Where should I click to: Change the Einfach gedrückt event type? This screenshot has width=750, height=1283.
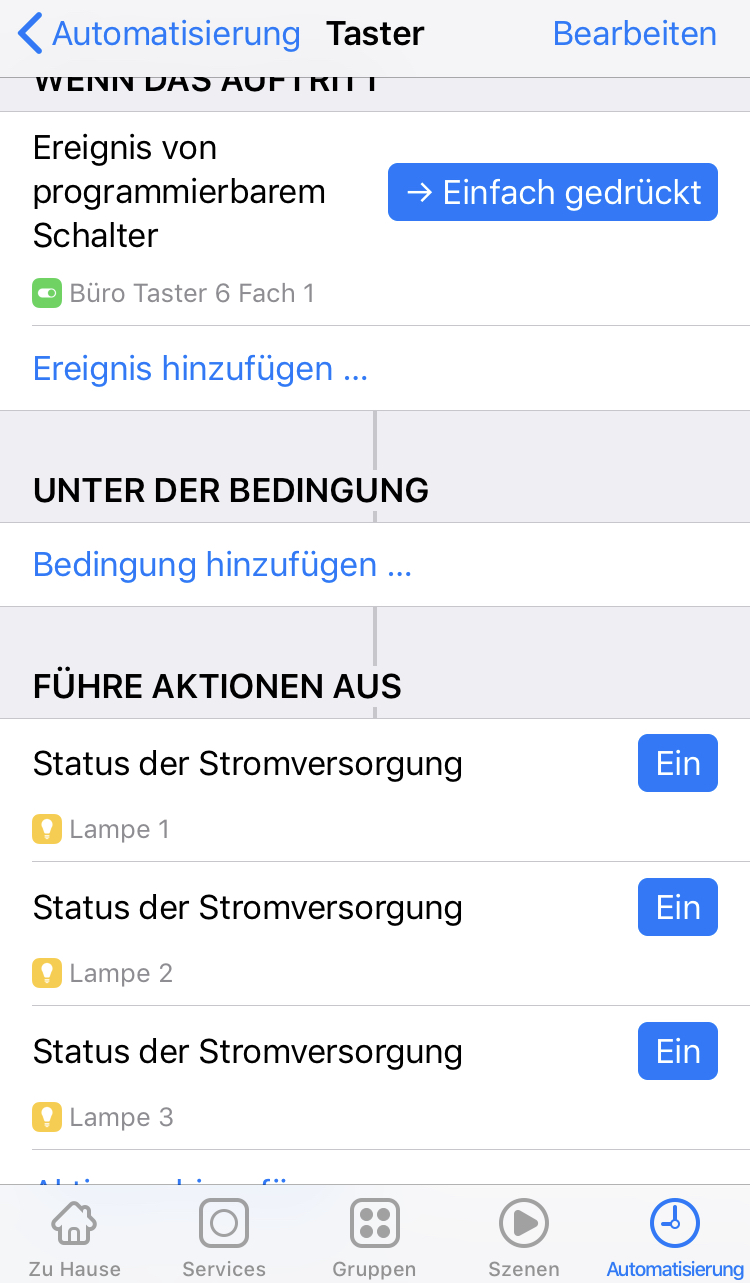tap(552, 192)
